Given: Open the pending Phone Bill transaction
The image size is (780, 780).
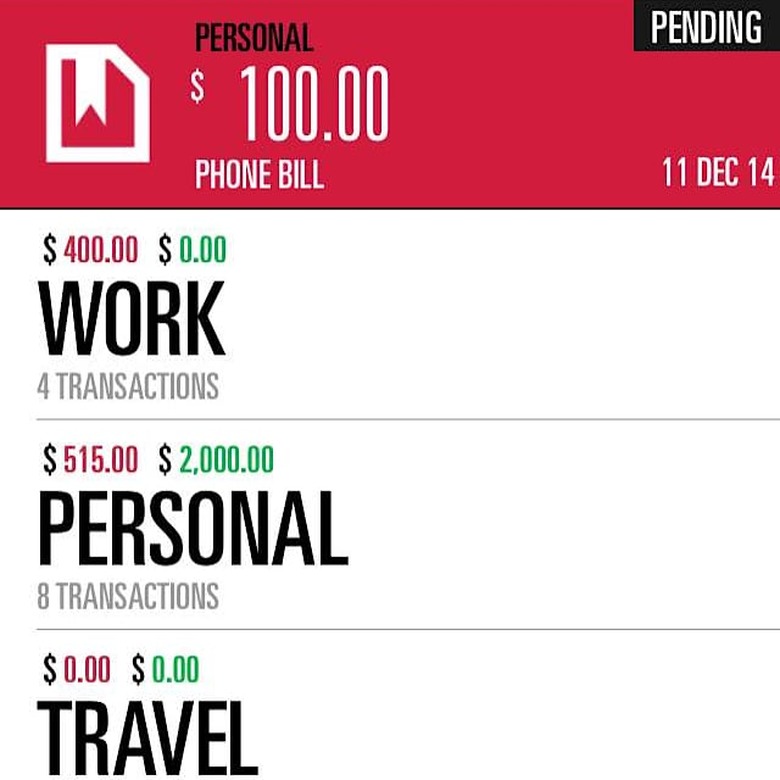Looking at the screenshot, I should tap(390, 105).
